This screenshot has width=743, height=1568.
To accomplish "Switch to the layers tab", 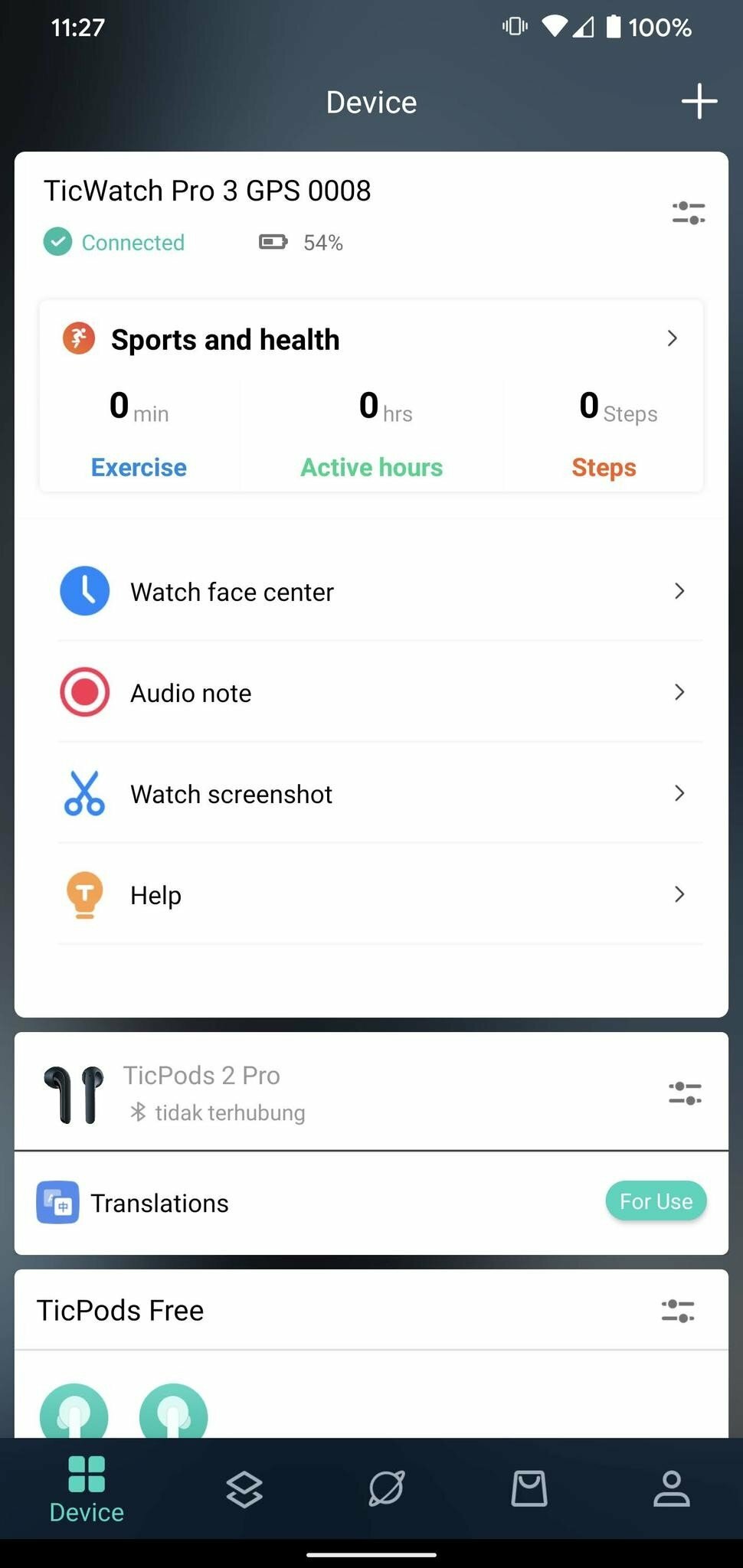I will coord(244,1489).
